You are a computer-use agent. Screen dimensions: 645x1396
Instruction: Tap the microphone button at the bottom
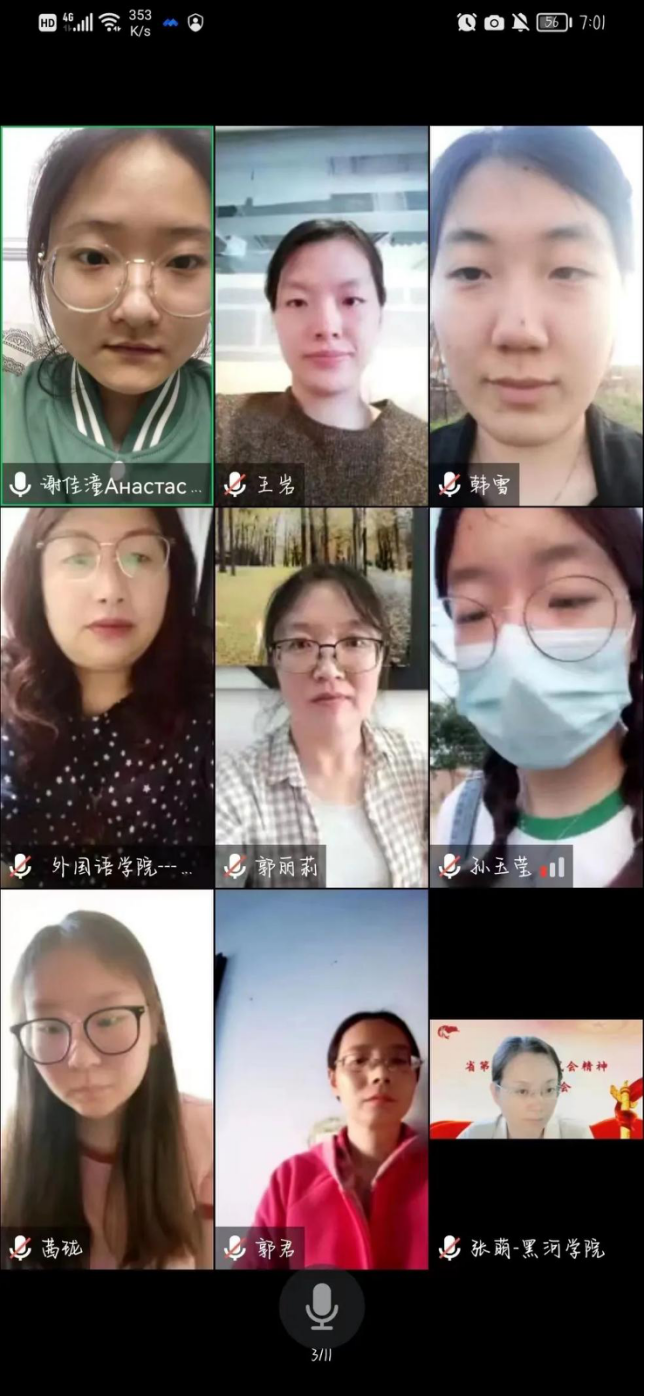[x=321, y=1306]
